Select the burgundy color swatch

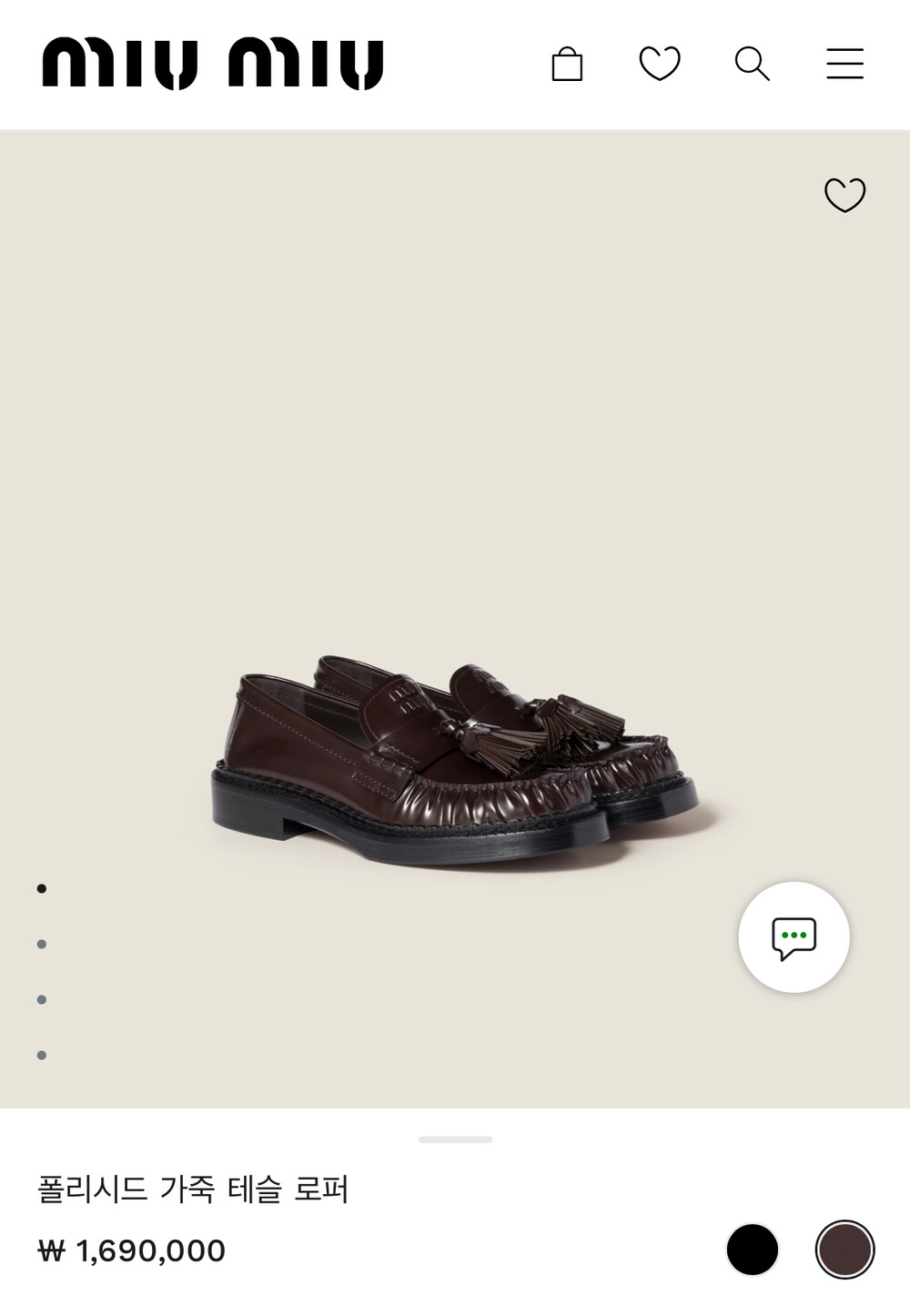pyautogui.click(x=844, y=1250)
